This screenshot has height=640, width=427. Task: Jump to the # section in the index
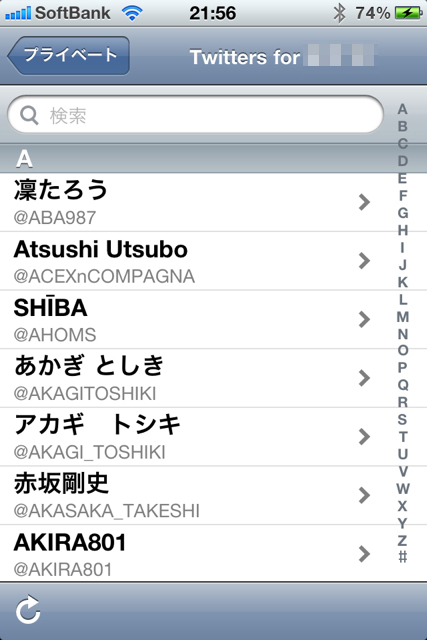coord(403,557)
